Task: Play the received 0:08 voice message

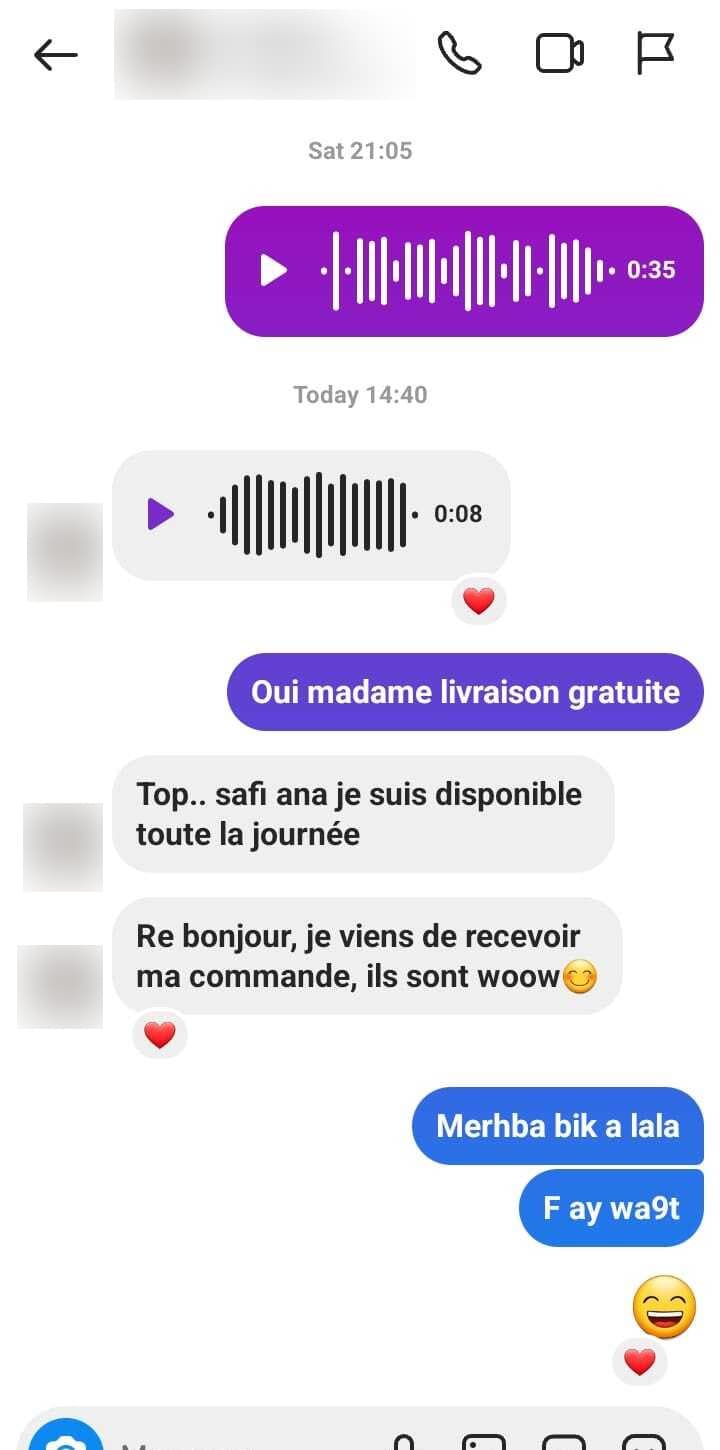Action: coord(160,514)
